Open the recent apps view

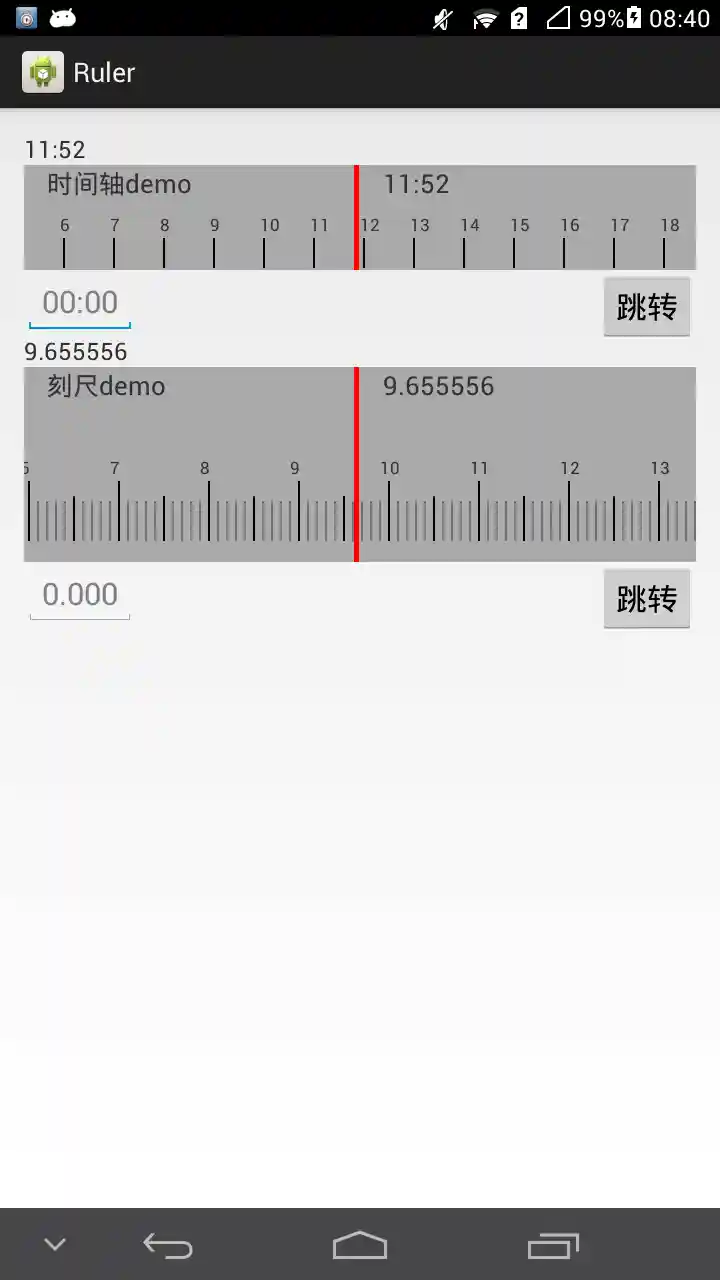553,1245
